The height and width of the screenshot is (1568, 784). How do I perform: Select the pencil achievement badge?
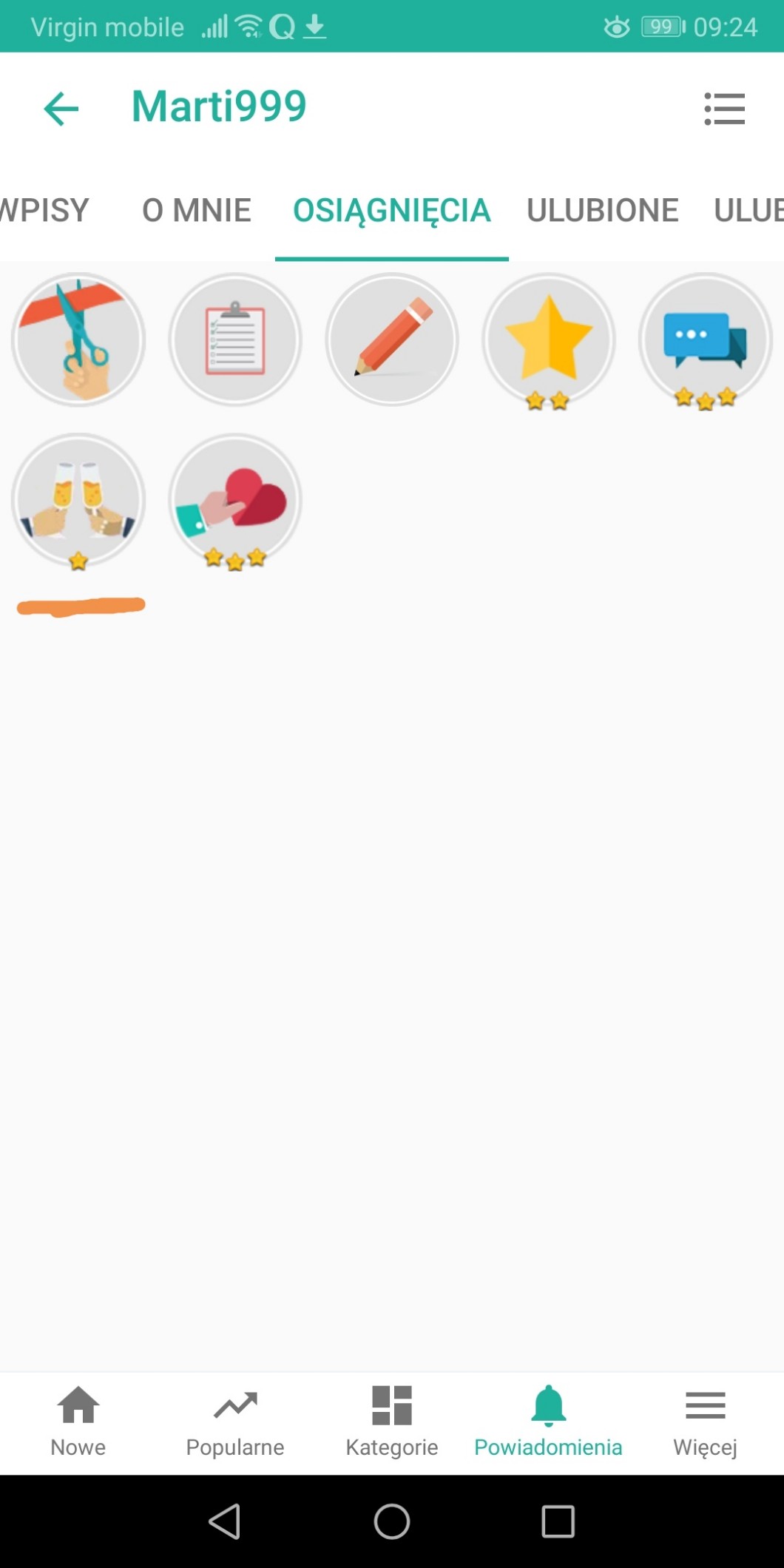[x=392, y=339]
